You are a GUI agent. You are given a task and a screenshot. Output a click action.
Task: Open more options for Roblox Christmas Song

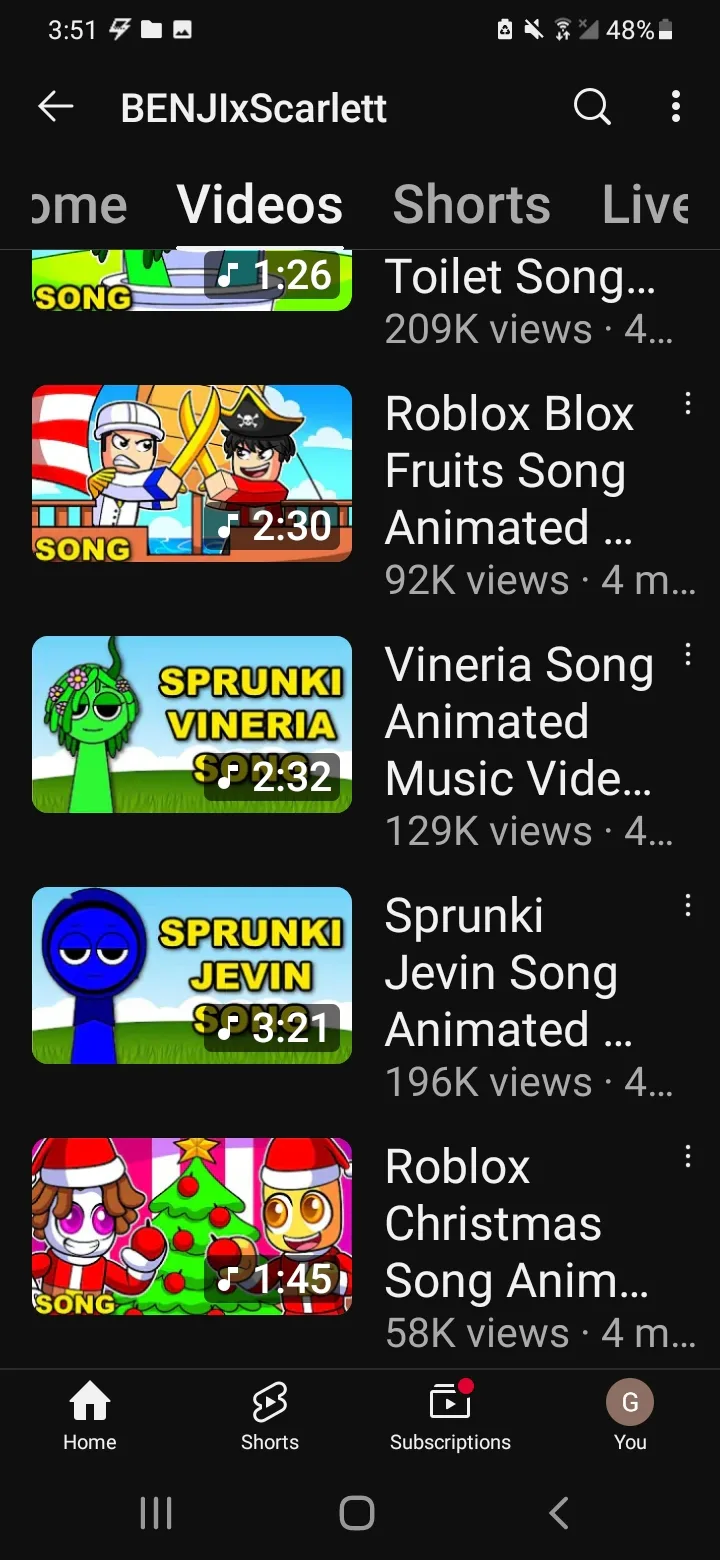(x=688, y=1156)
